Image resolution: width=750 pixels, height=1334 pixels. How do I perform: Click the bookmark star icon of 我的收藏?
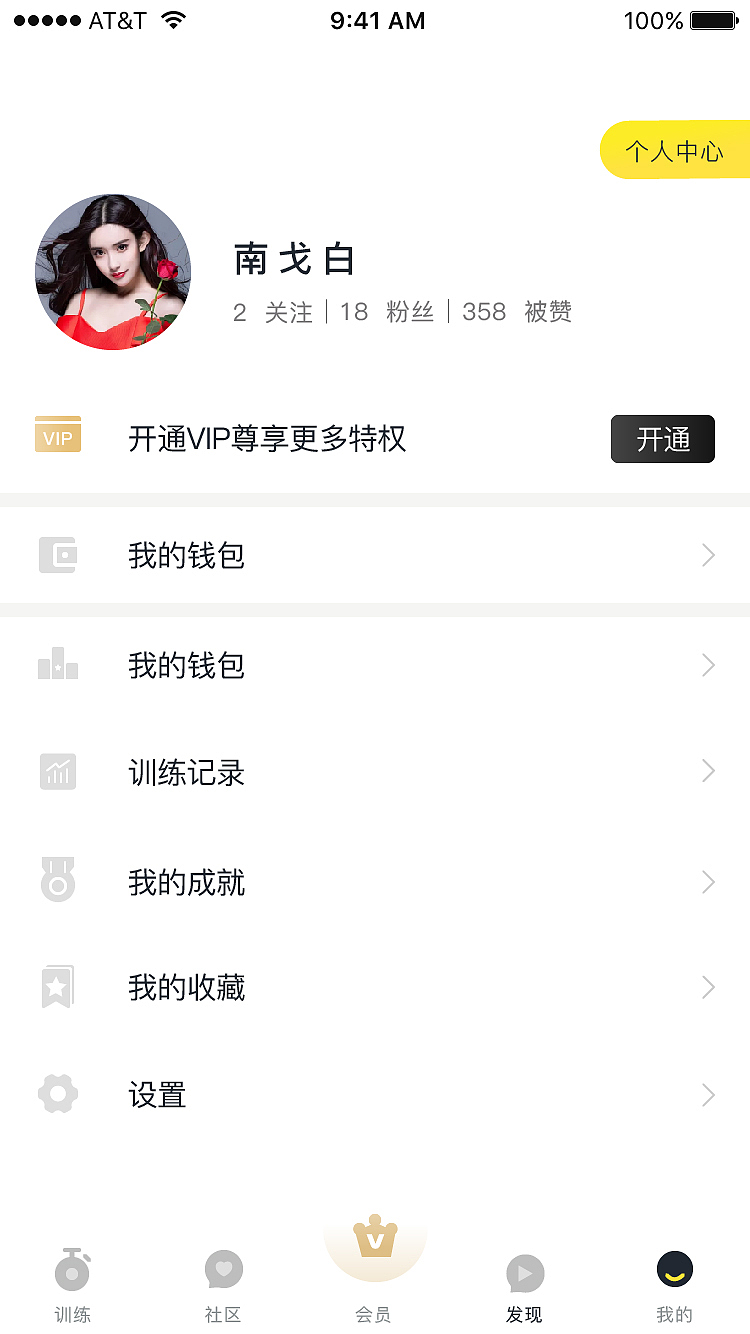point(57,987)
